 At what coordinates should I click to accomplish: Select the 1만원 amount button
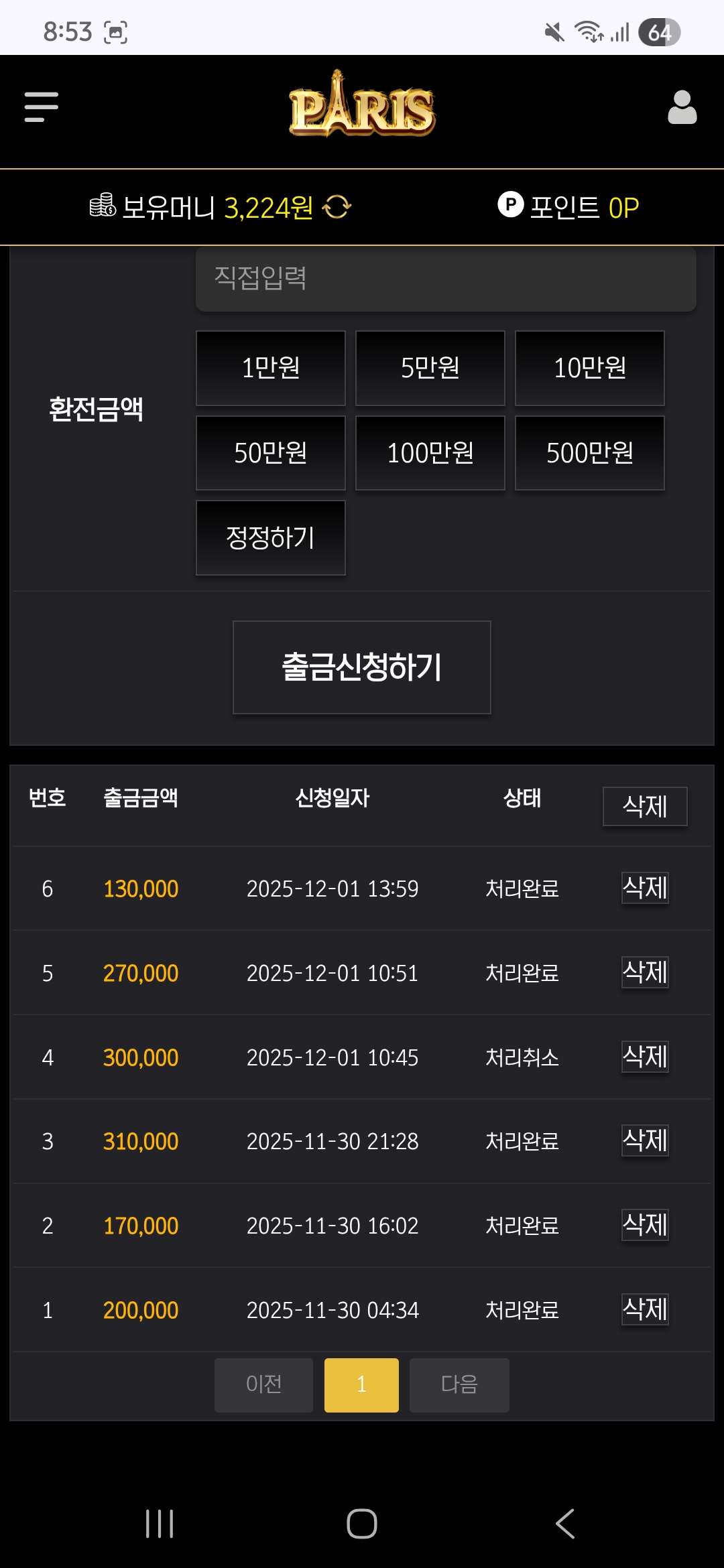[x=270, y=368]
